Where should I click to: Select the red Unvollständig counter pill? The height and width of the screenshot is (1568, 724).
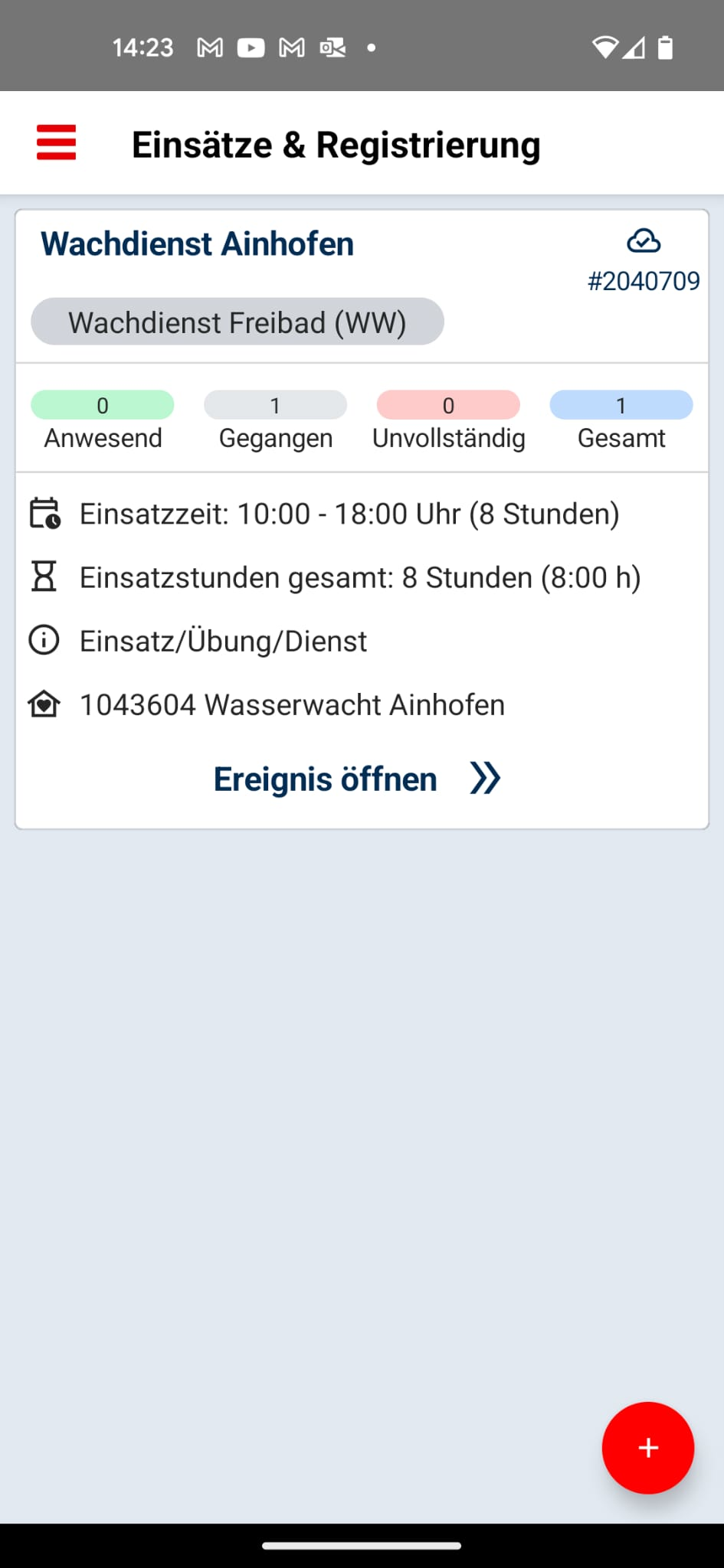[447, 405]
